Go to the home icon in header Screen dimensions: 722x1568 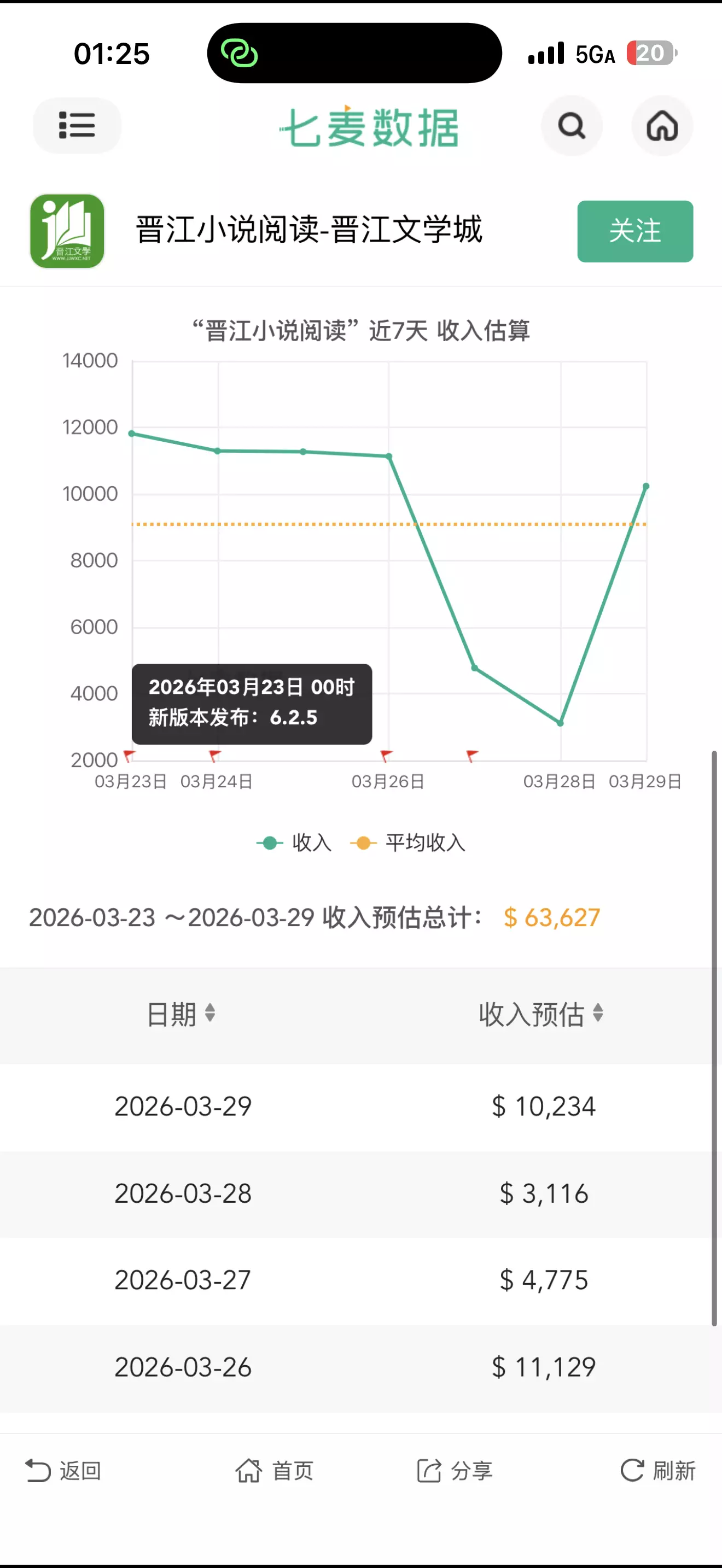click(x=662, y=126)
